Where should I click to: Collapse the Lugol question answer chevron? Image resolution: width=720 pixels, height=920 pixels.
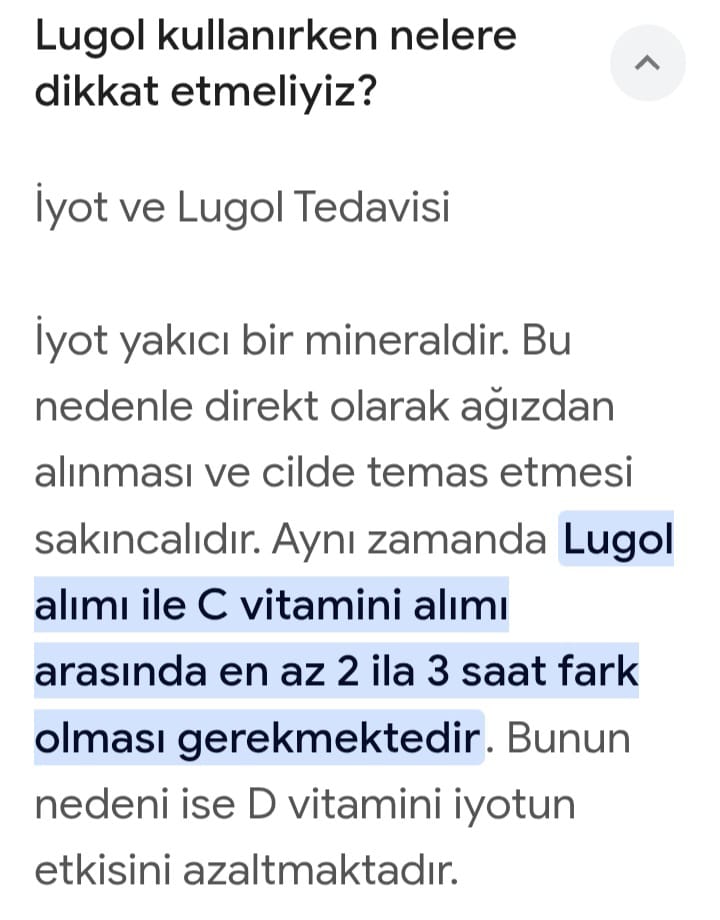[648, 63]
